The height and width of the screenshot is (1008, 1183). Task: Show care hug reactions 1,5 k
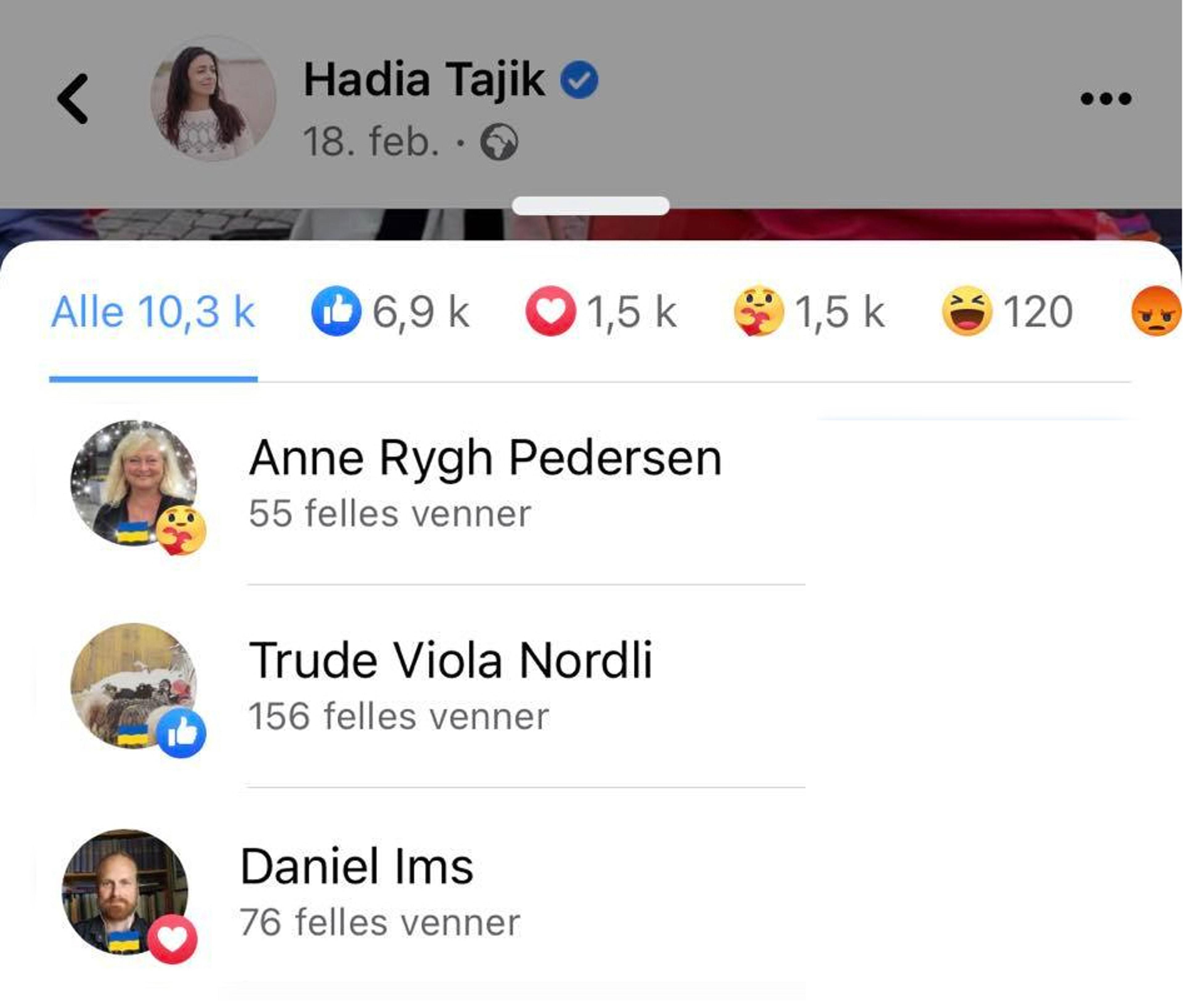pyautogui.click(x=810, y=312)
